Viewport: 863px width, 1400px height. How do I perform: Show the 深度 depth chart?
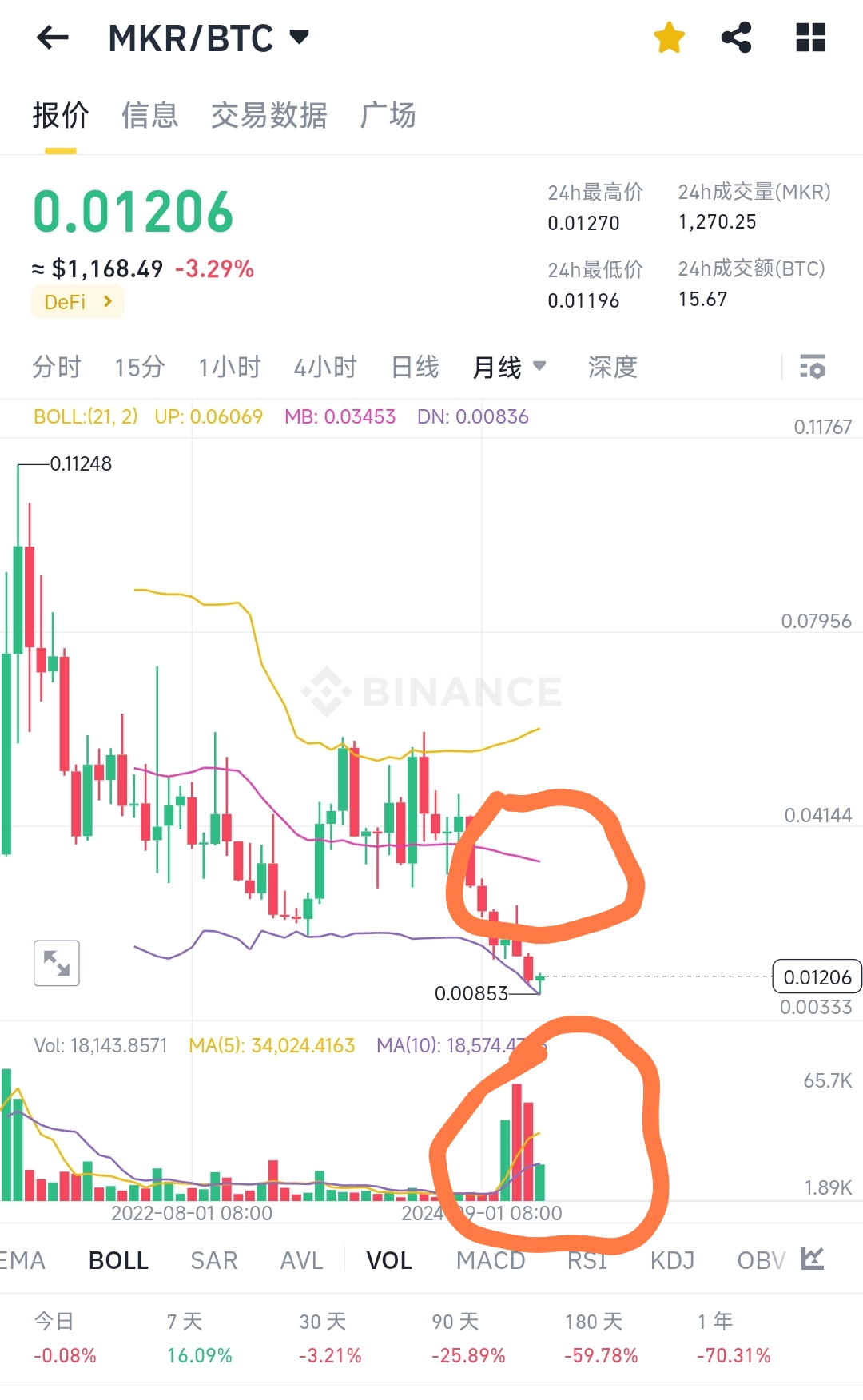click(x=612, y=368)
